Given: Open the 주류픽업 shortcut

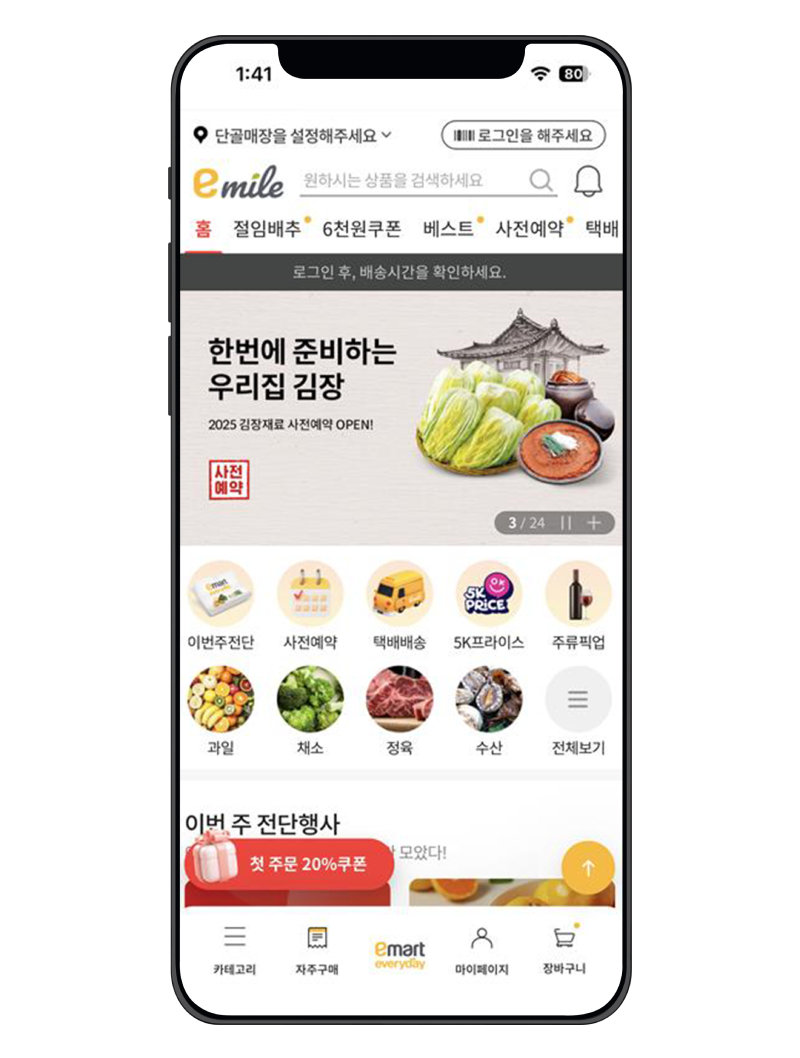Looking at the screenshot, I should click(578, 605).
